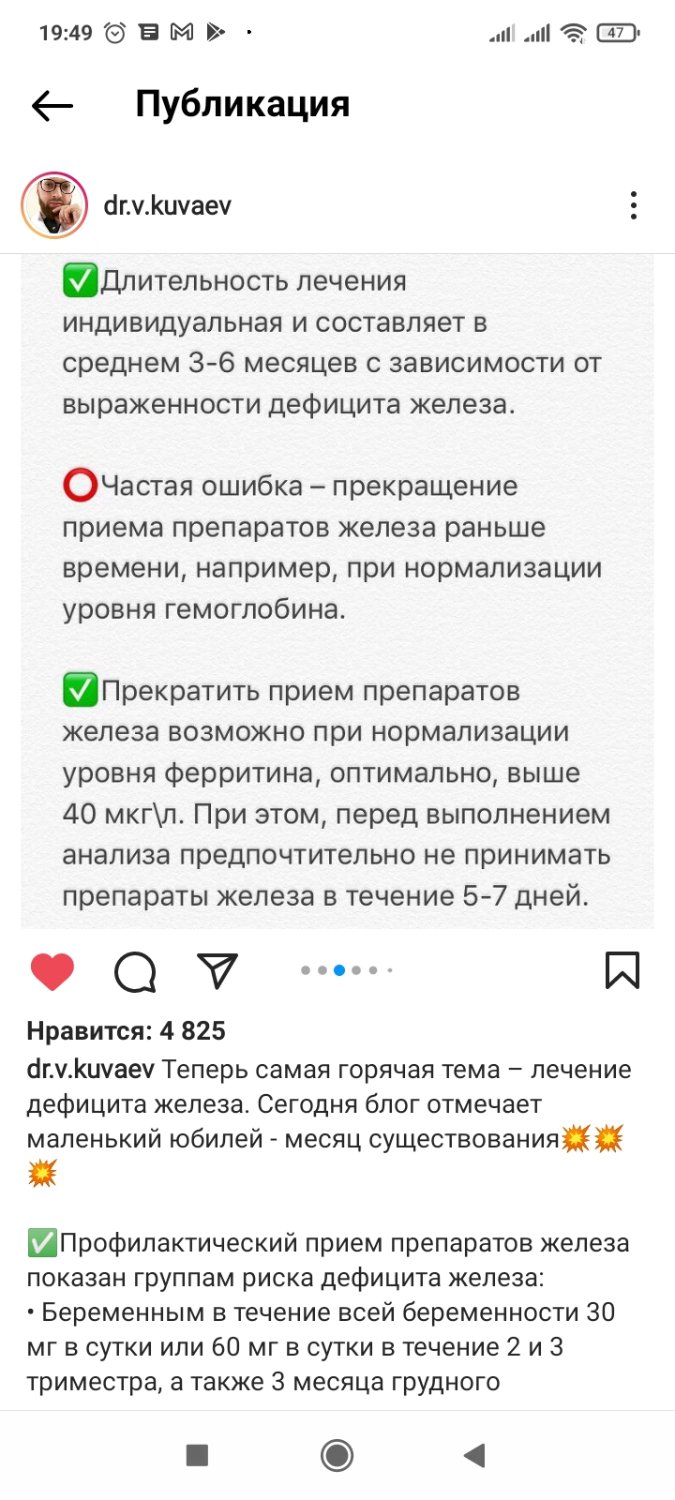Open the dr.v.kuvaev username in post header
Viewport: 675px width, 1500px height.
click(168, 205)
